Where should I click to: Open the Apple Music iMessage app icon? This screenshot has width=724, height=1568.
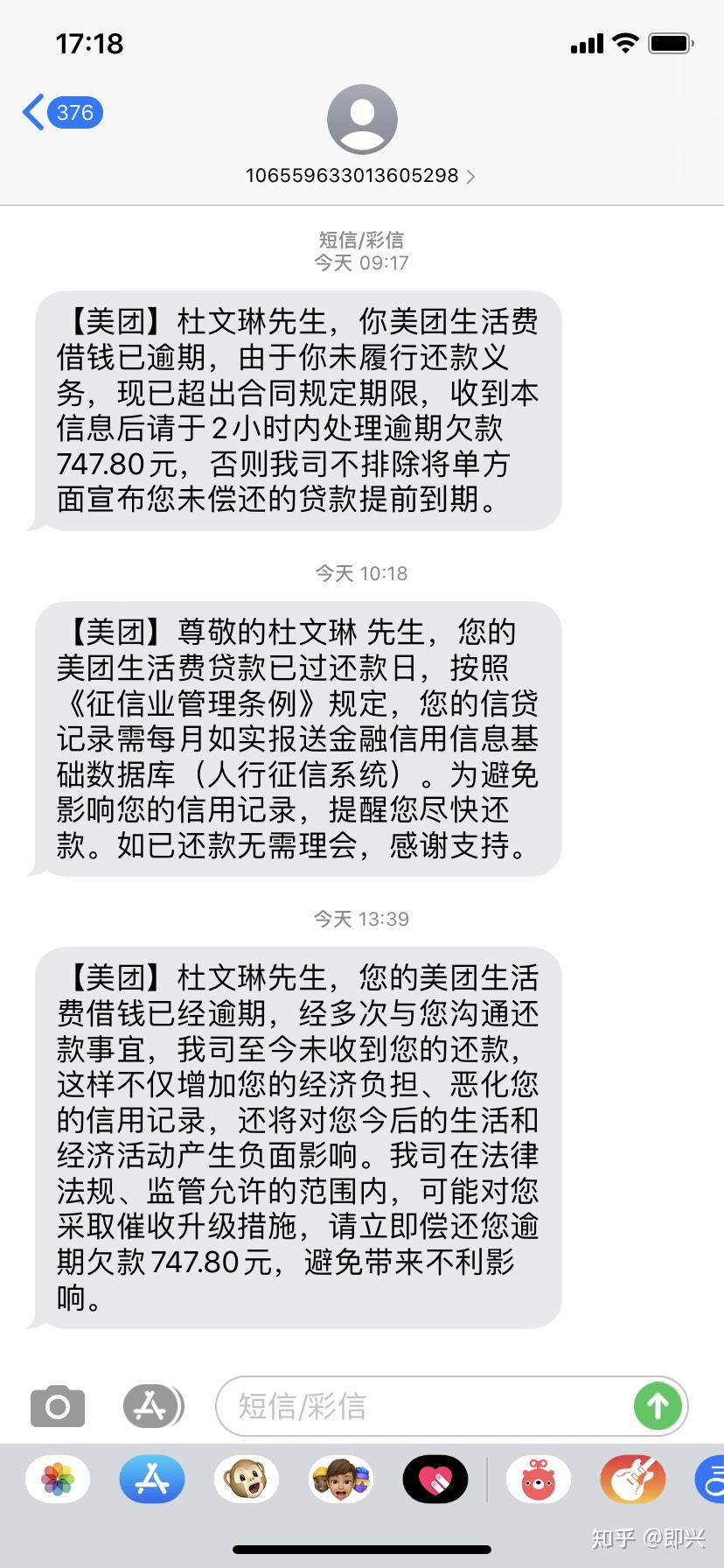coord(435,1479)
